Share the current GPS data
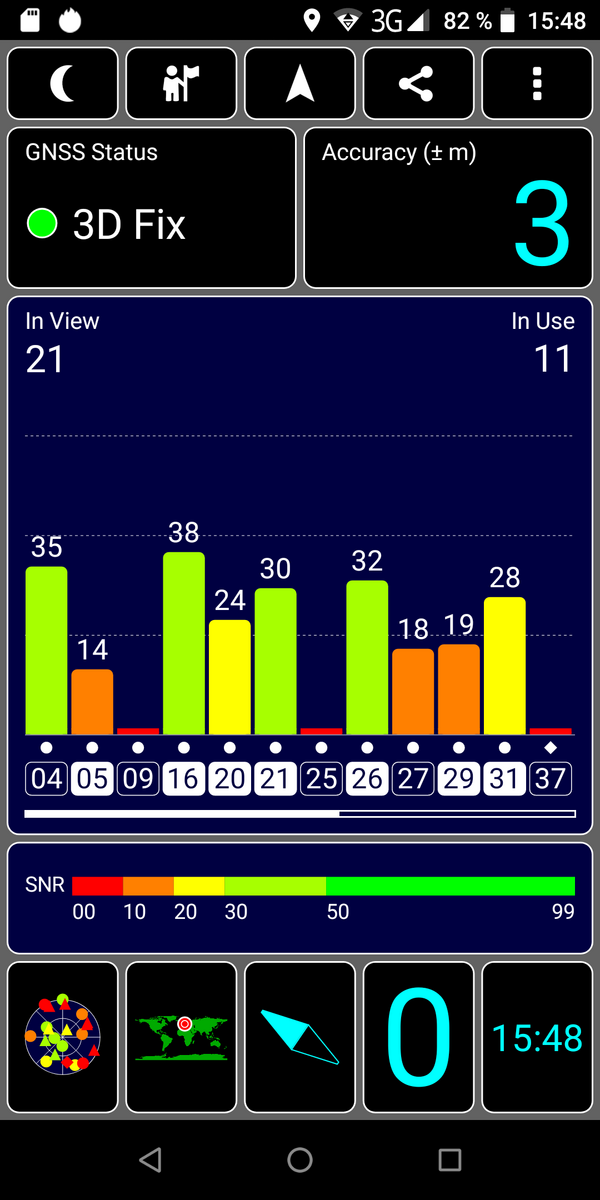The height and width of the screenshot is (1200, 600). pos(418,84)
